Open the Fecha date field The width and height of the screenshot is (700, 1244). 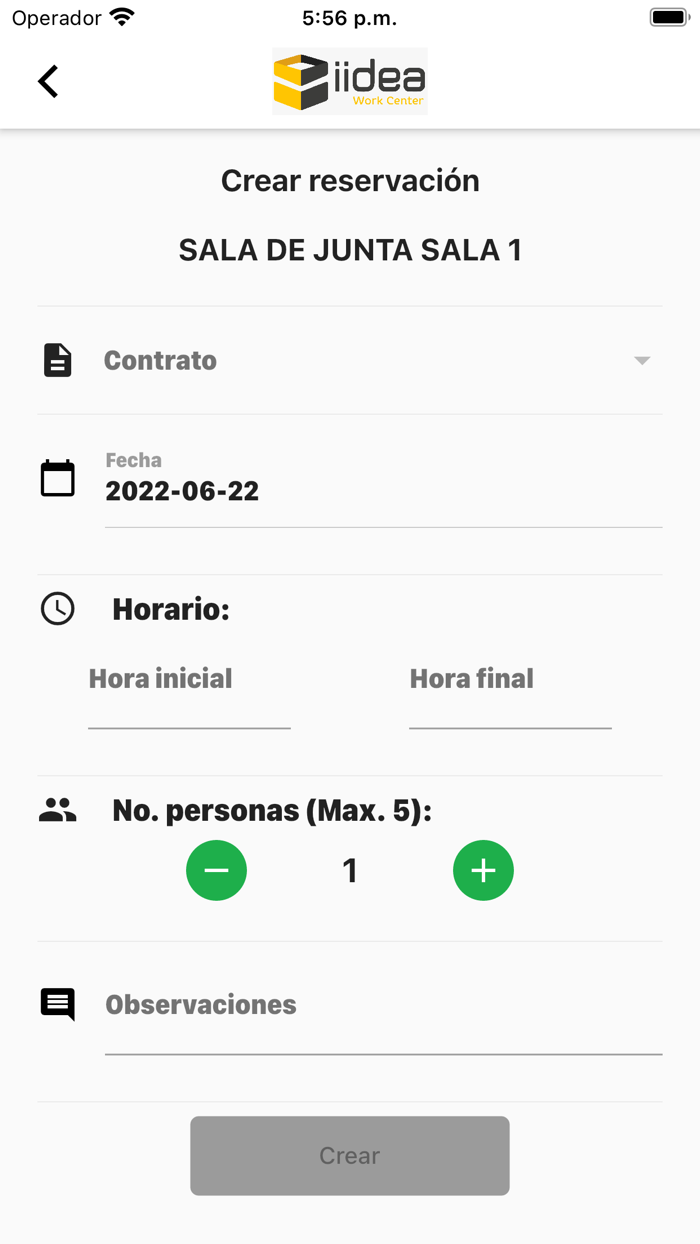pos(382,491)
